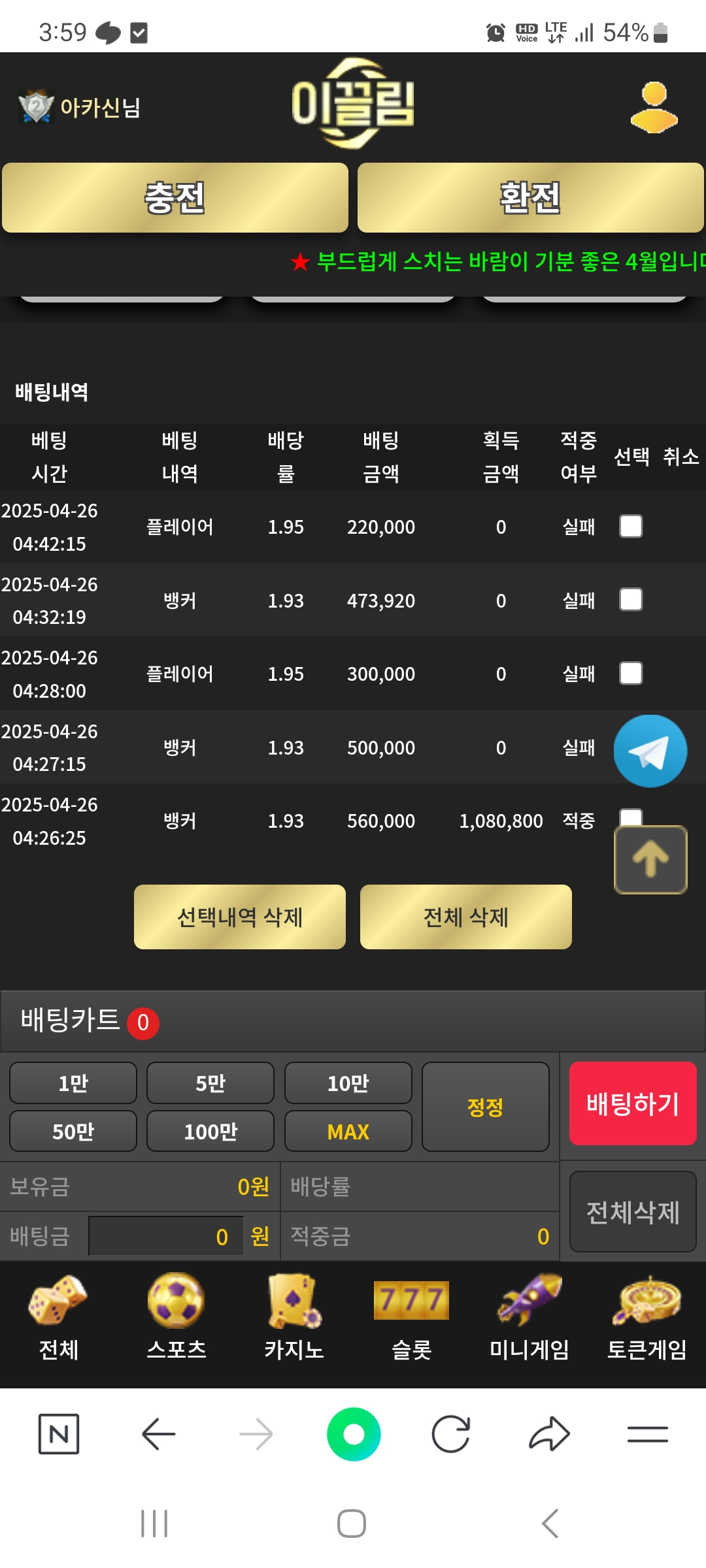Focus the 배팅금 amount field
The height and width of the screenshot is (1568, 706).
[165, 1236]
